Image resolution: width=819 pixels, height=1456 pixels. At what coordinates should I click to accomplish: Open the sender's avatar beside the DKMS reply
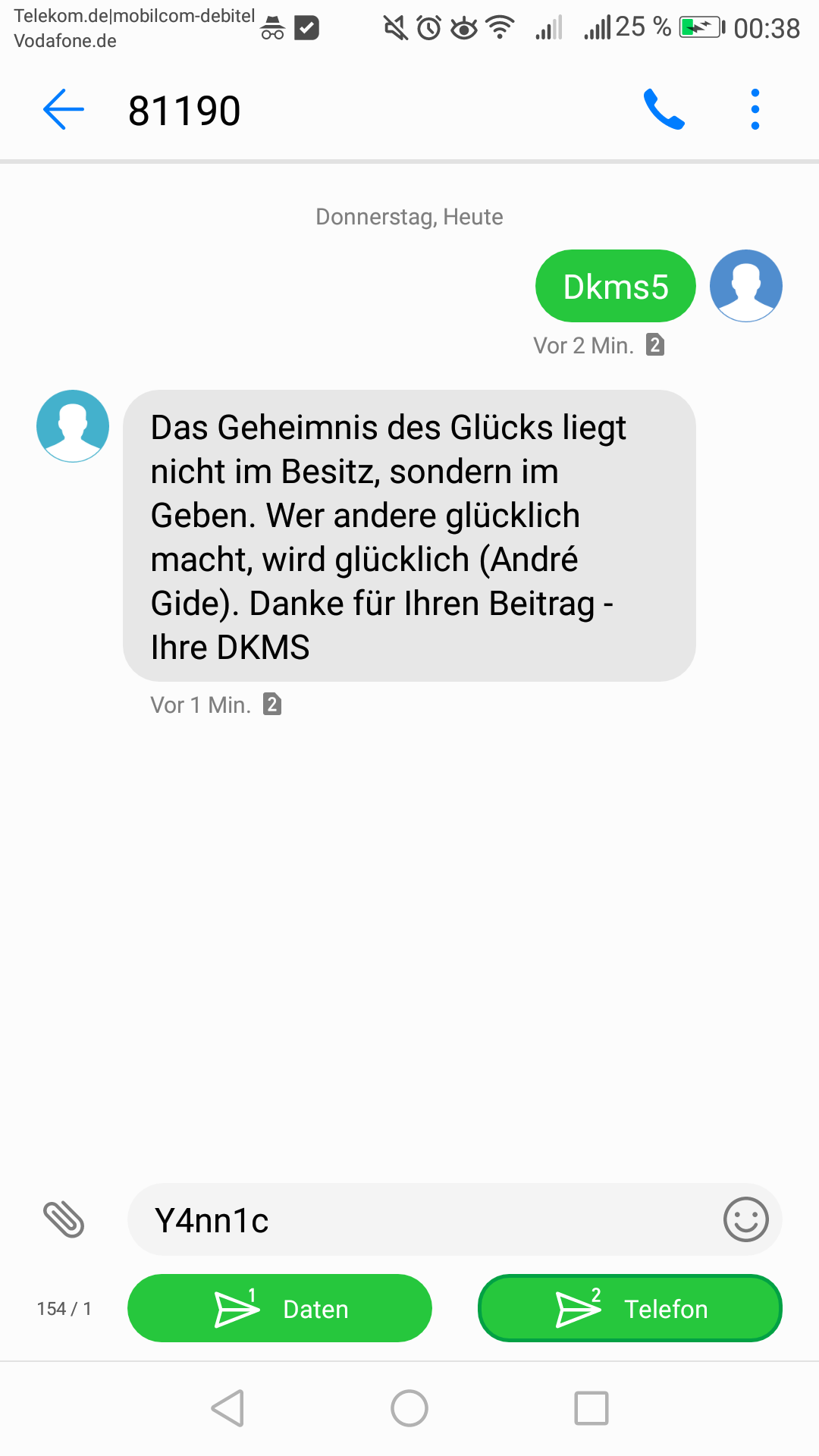pos(73,426)
